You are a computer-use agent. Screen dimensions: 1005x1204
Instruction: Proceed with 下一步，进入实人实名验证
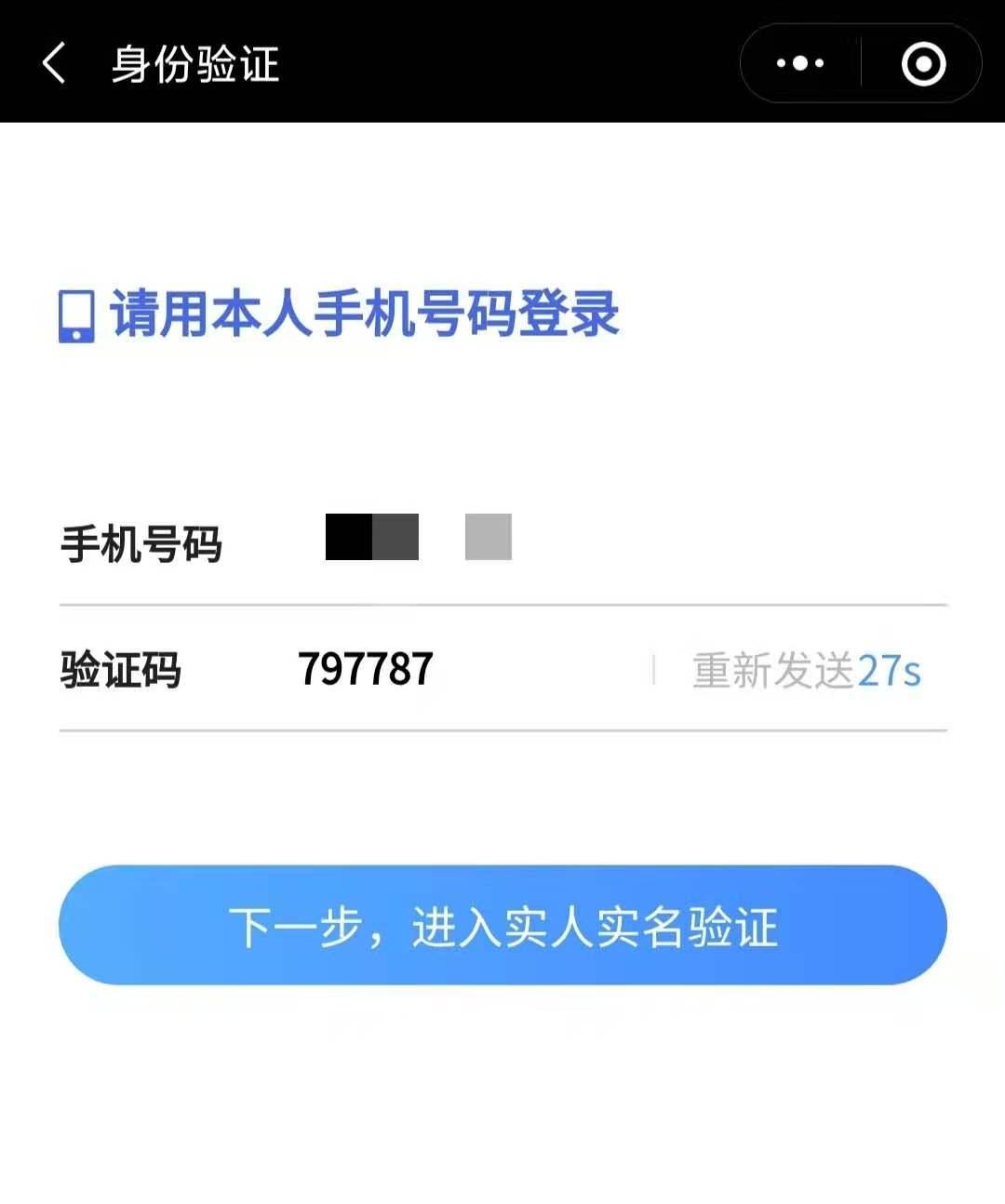502,926
